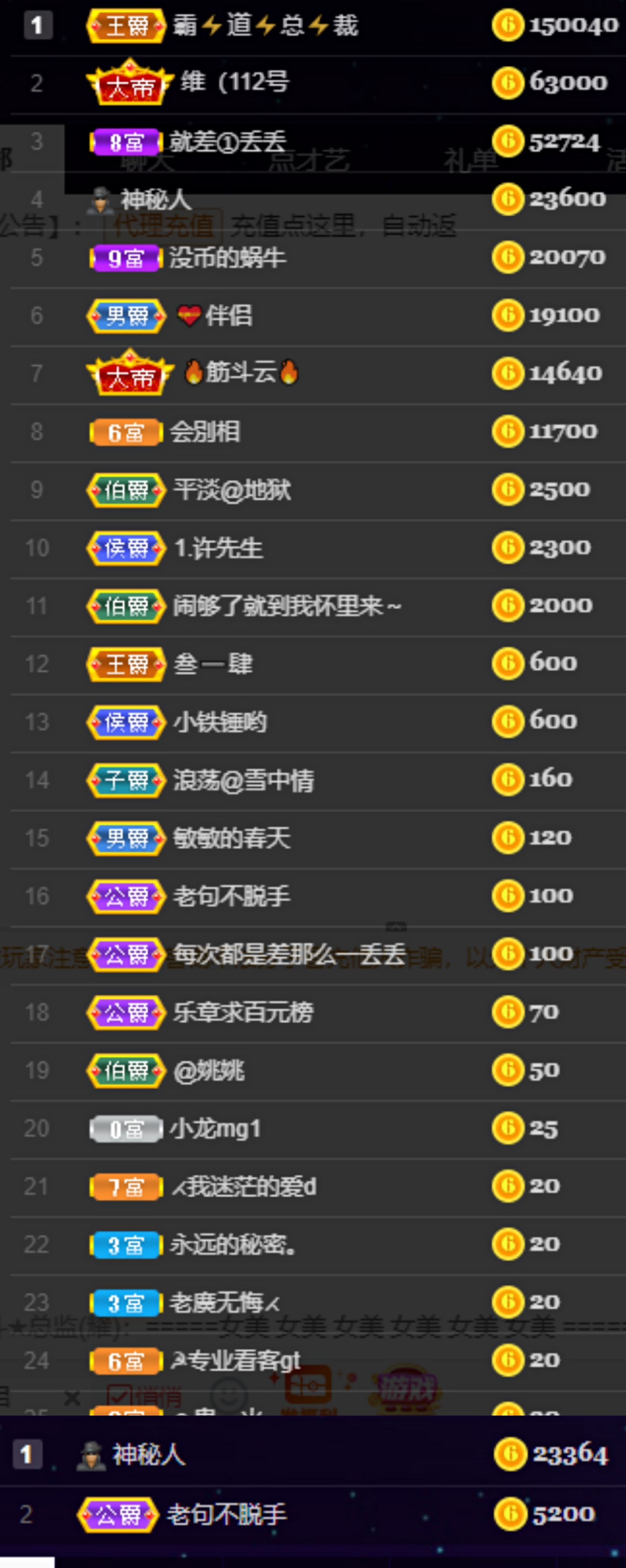Open 敏敏的春天 ranking row
Image resolution: width=626 pixels, height=1568 pixels.
pyautogui.click(x=231, y=838)
